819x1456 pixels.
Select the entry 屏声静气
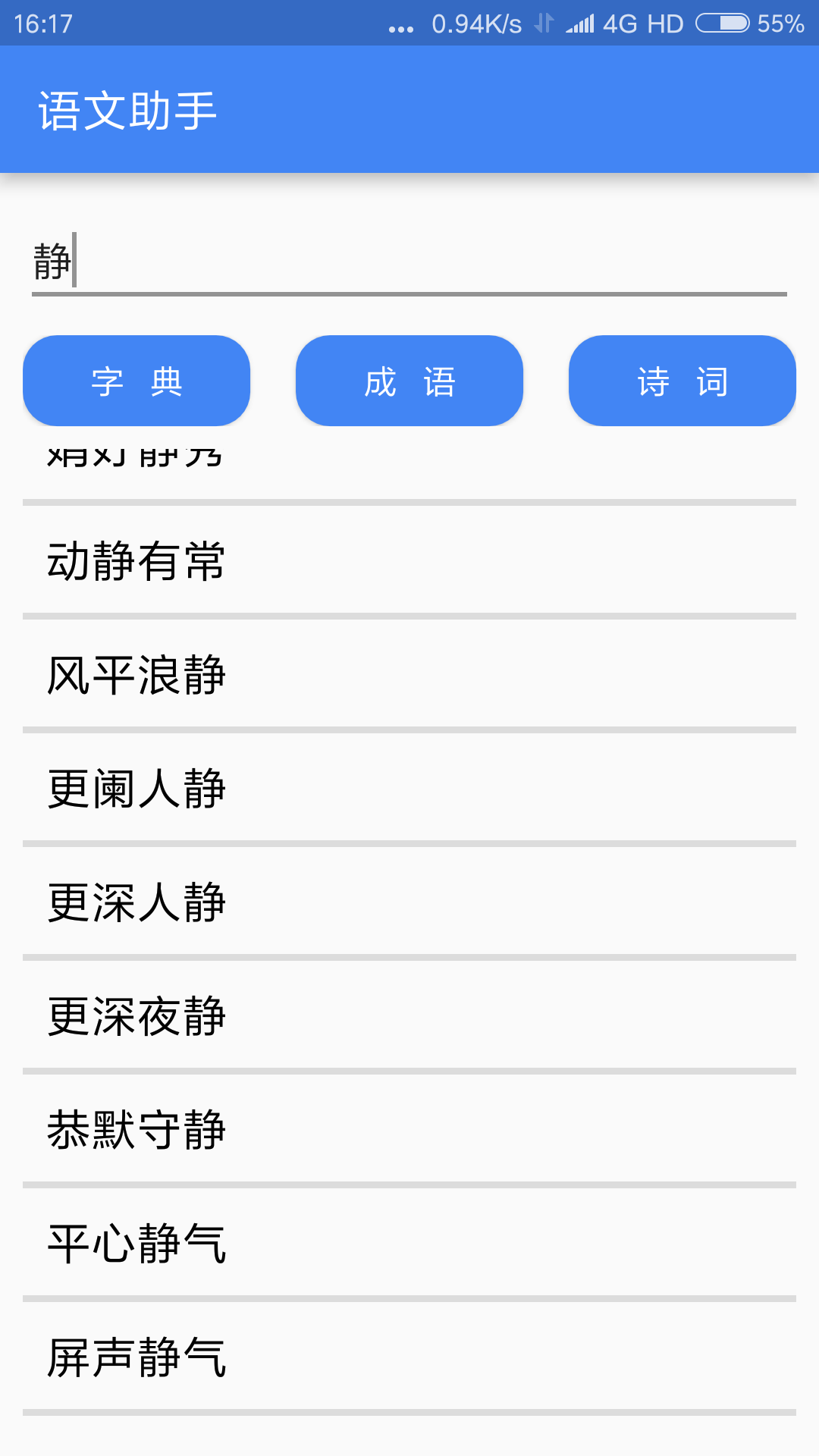tap(409, 1357)
